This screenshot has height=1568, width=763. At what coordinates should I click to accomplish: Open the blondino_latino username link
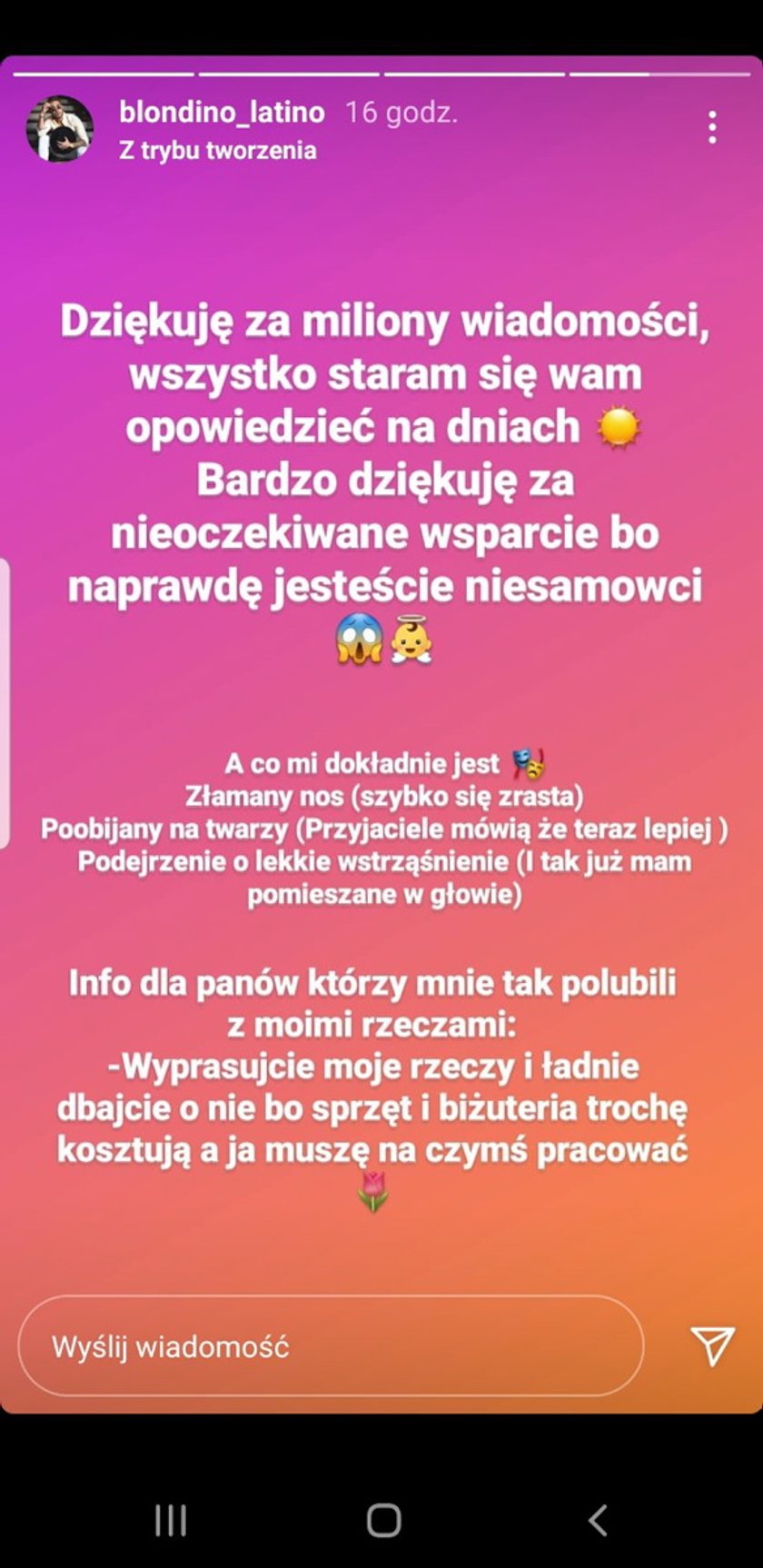coord(222,112)
